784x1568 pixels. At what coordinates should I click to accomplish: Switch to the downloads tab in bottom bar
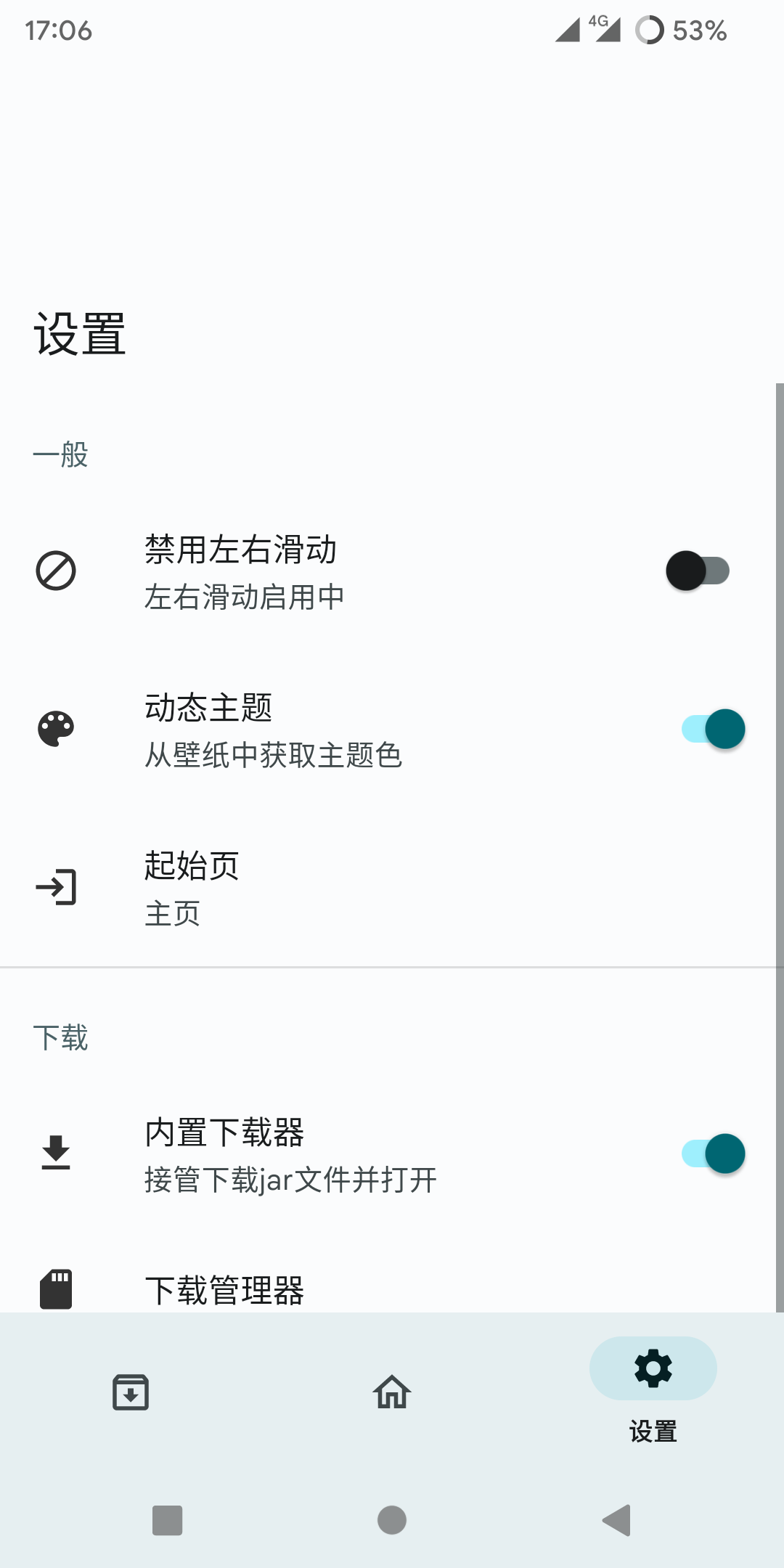coord(131,1392)
